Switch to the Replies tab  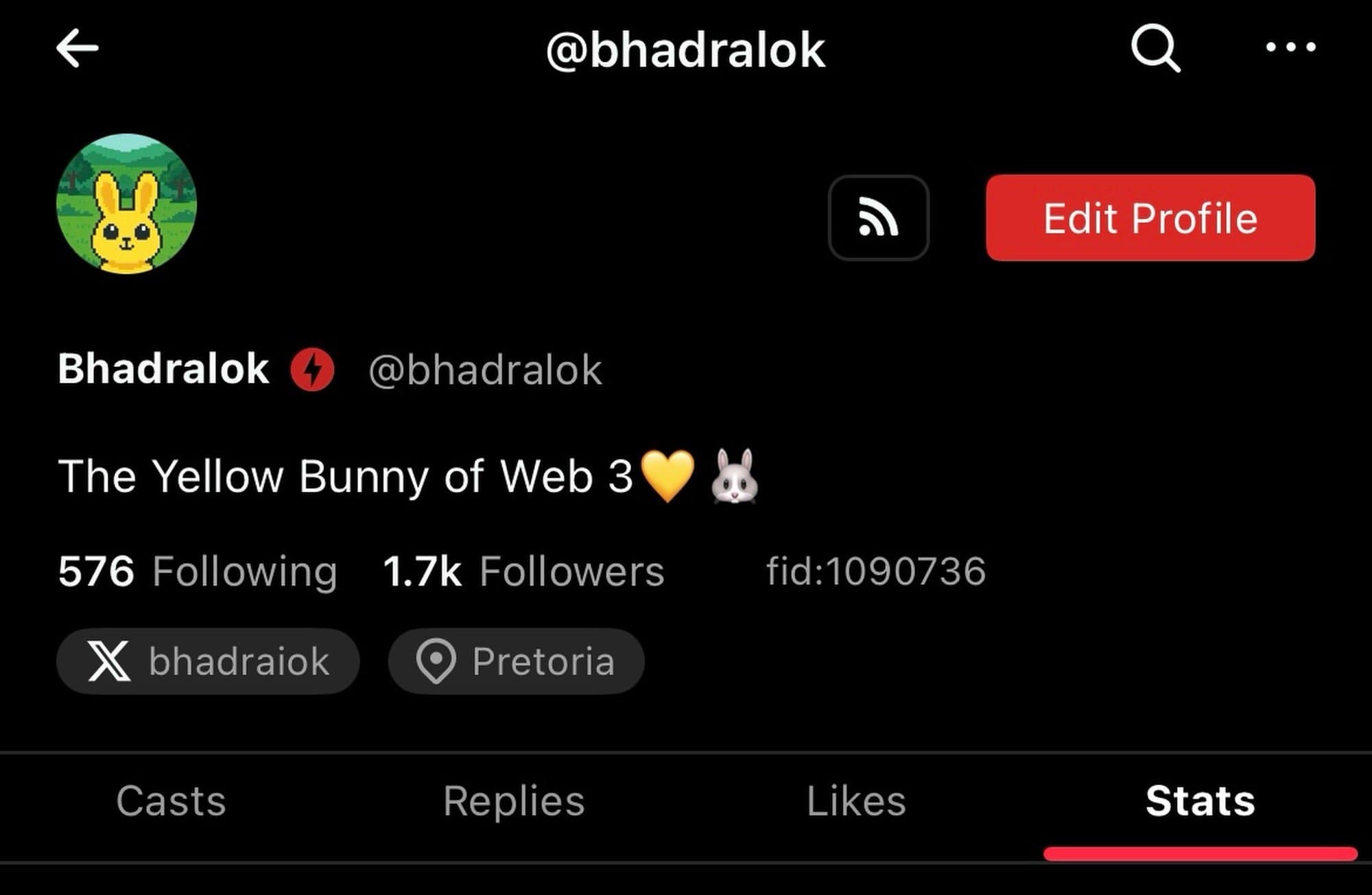pyautogui.click(x=514, y=801)
